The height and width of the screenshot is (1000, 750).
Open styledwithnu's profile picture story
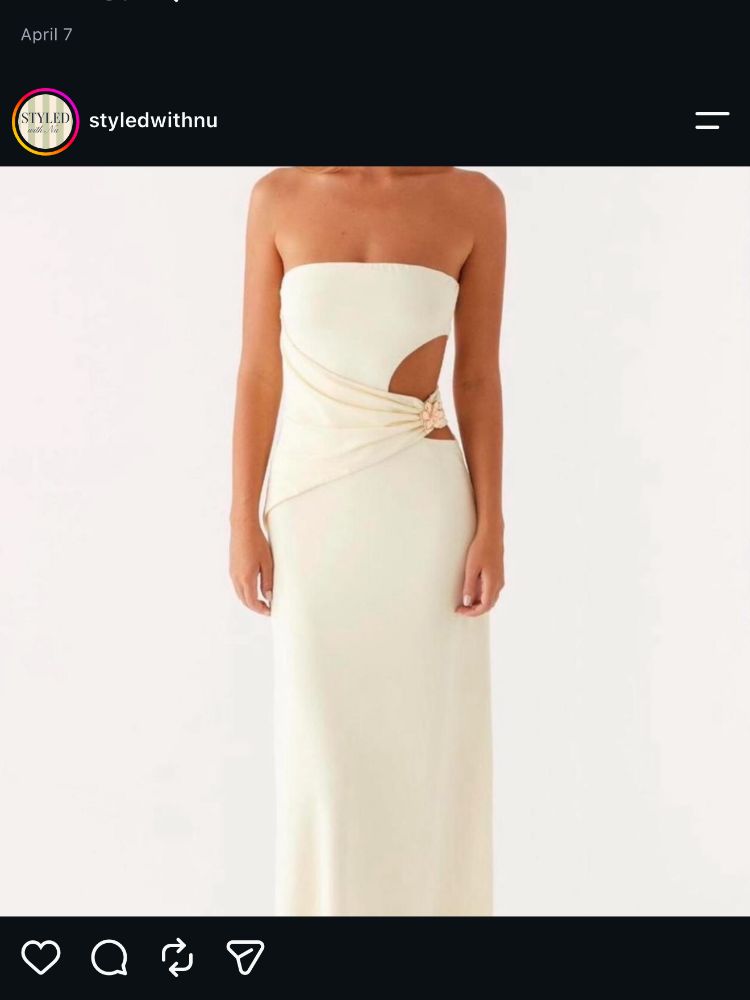(x=45, y=121)
